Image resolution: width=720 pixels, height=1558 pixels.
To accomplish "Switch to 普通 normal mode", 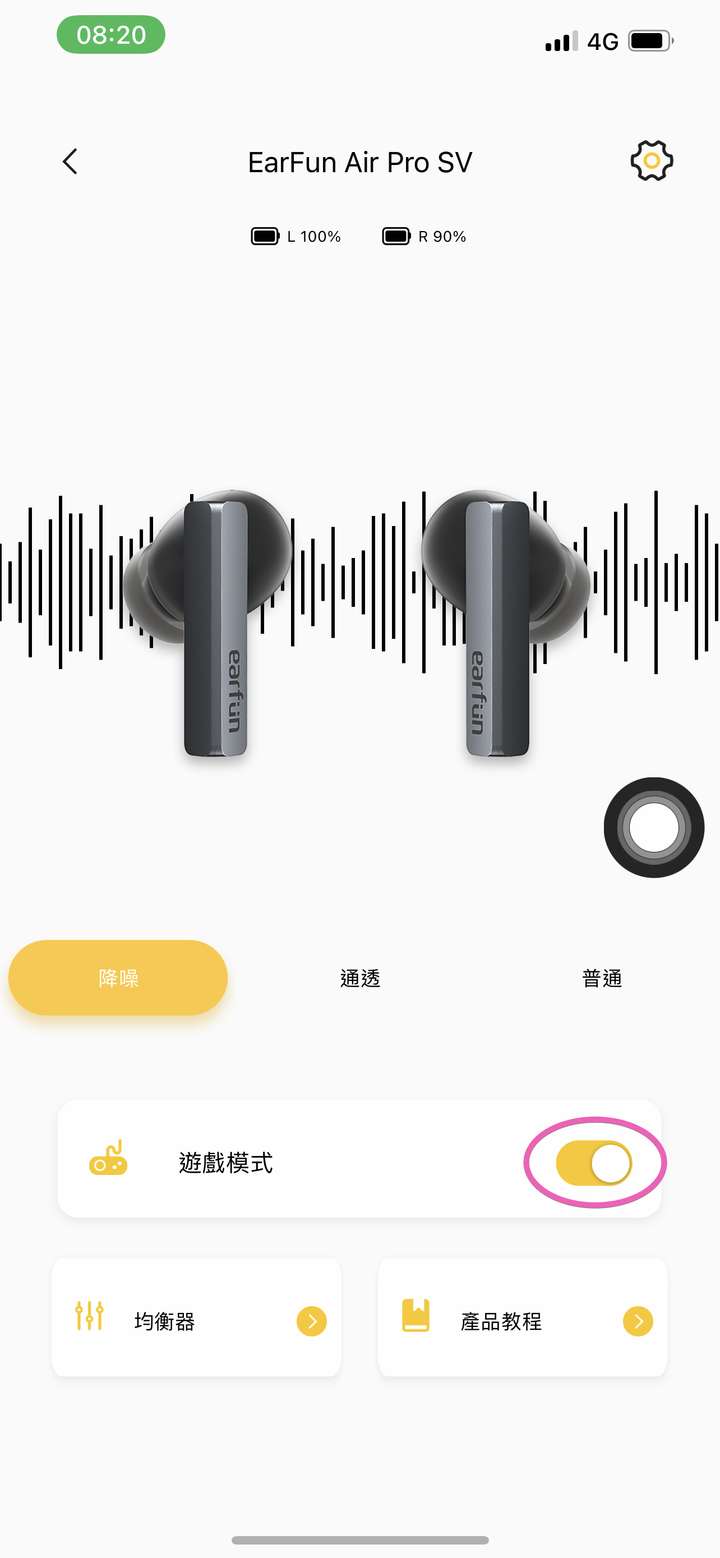I will point(602,978).
